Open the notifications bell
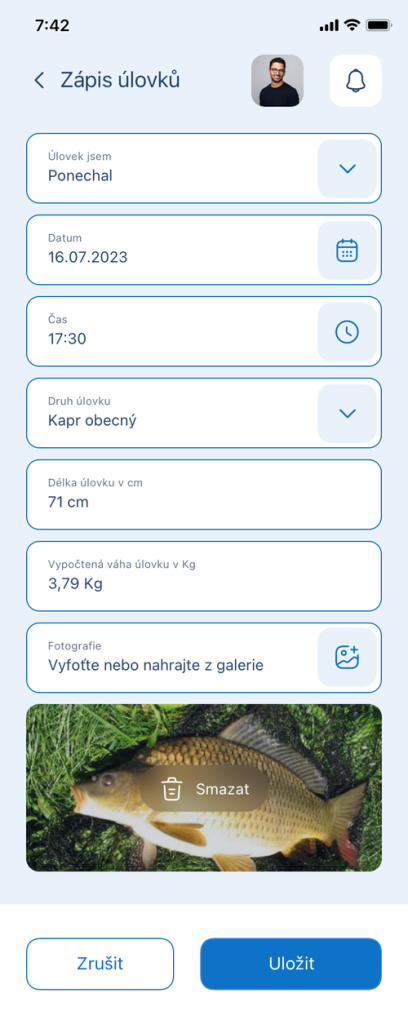The height and width of the screenshot is (1024, 408). [356, 80]
